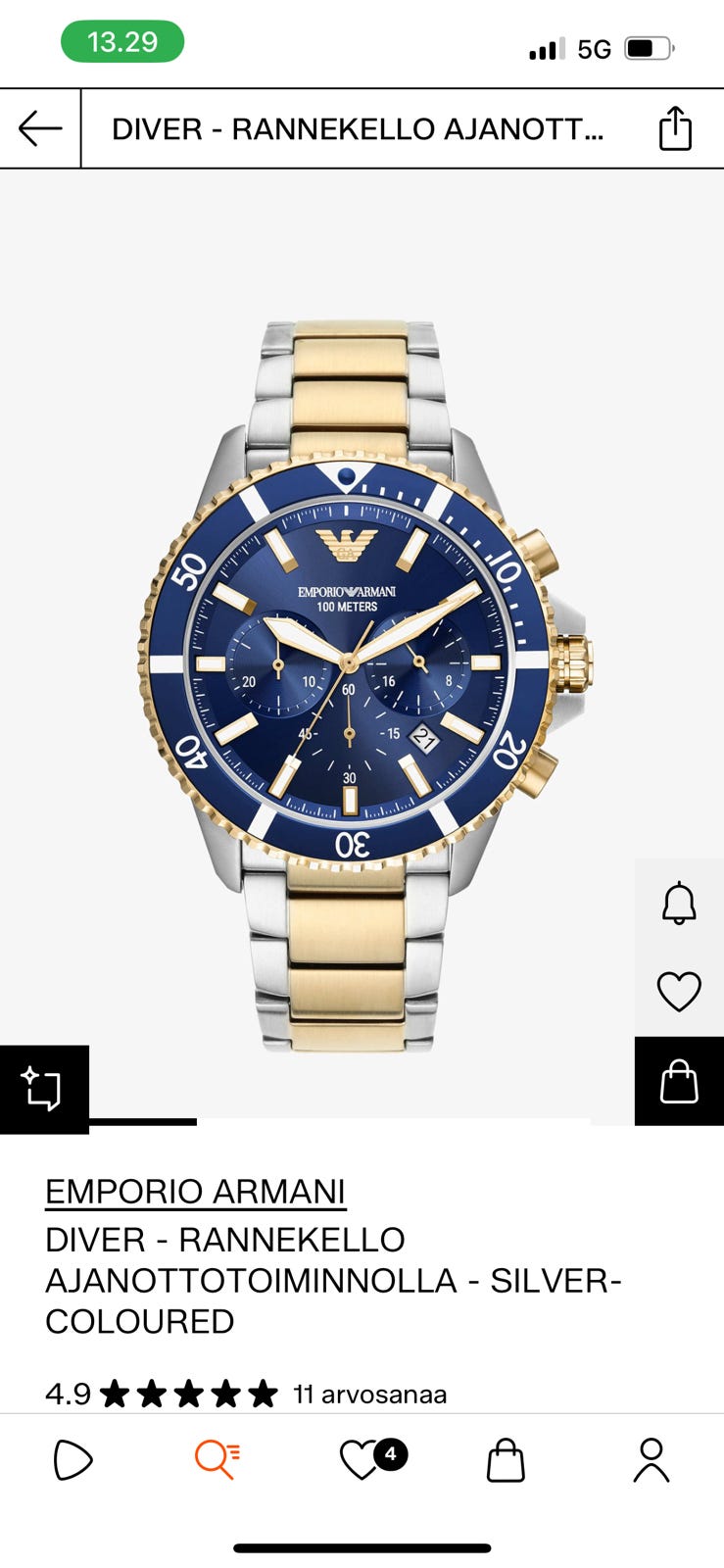This screenshot has height=1568, width=724.
Task: Open the shopping bag tab
Action: coord(506,1460)
